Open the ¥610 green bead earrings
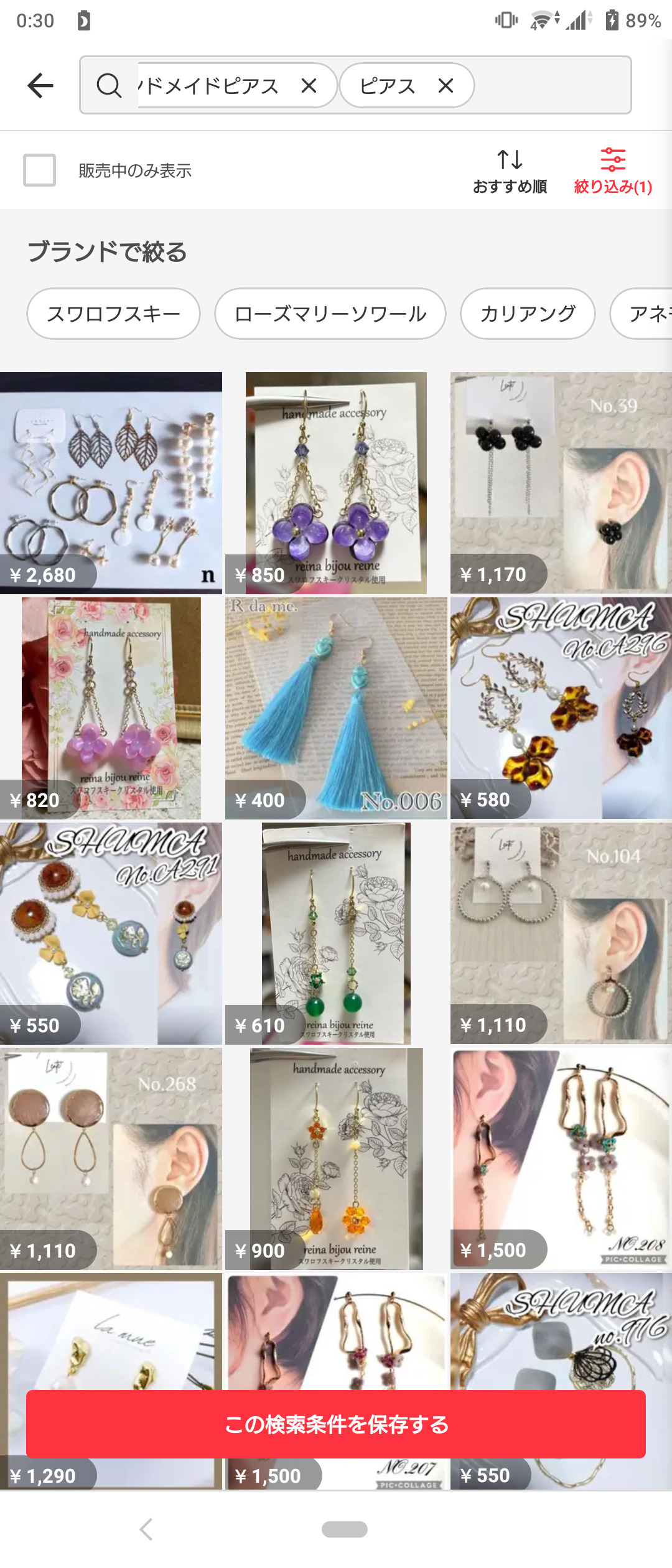Viewport: 672px width, 1568px height. (336, 933)
